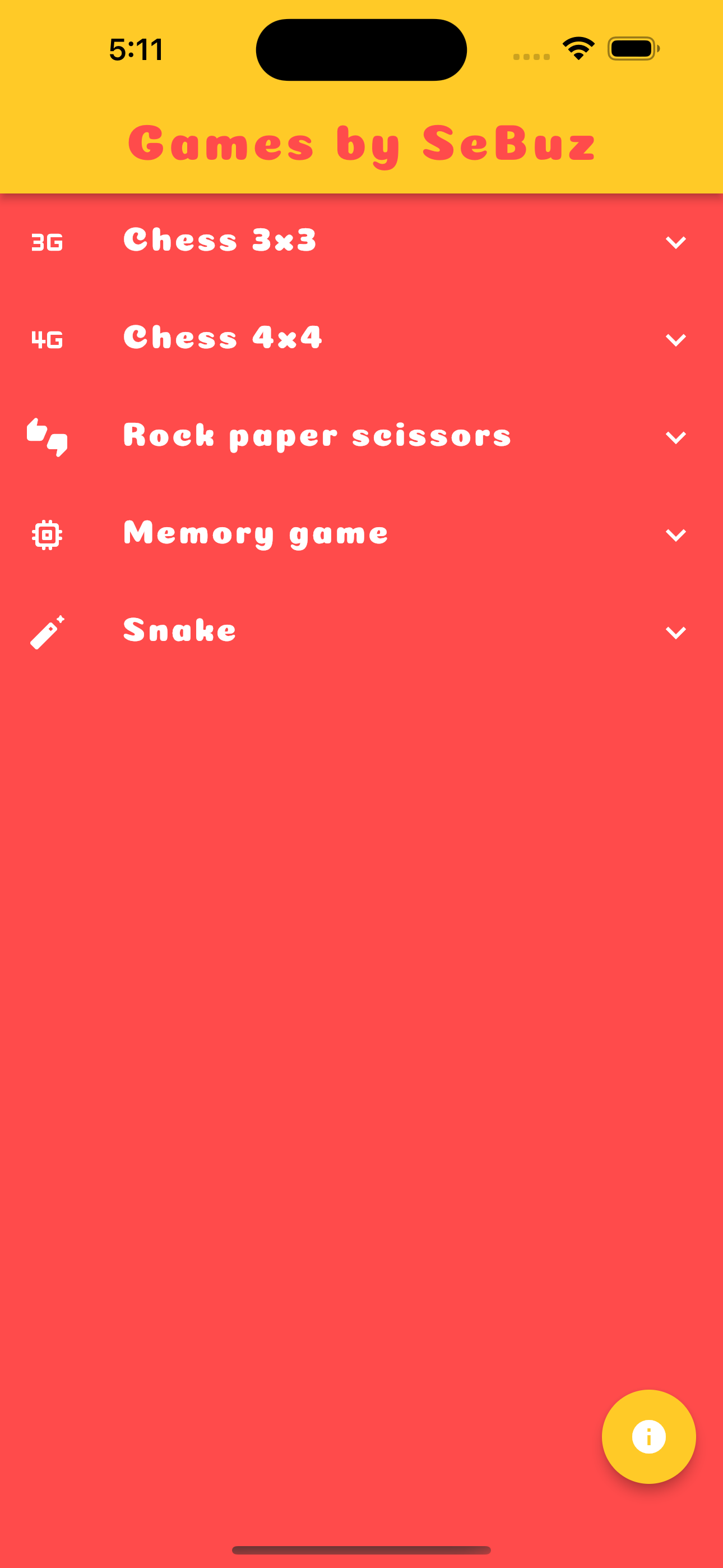Expand the Snake game row
723x1568 pixels.
coord(675,633)
